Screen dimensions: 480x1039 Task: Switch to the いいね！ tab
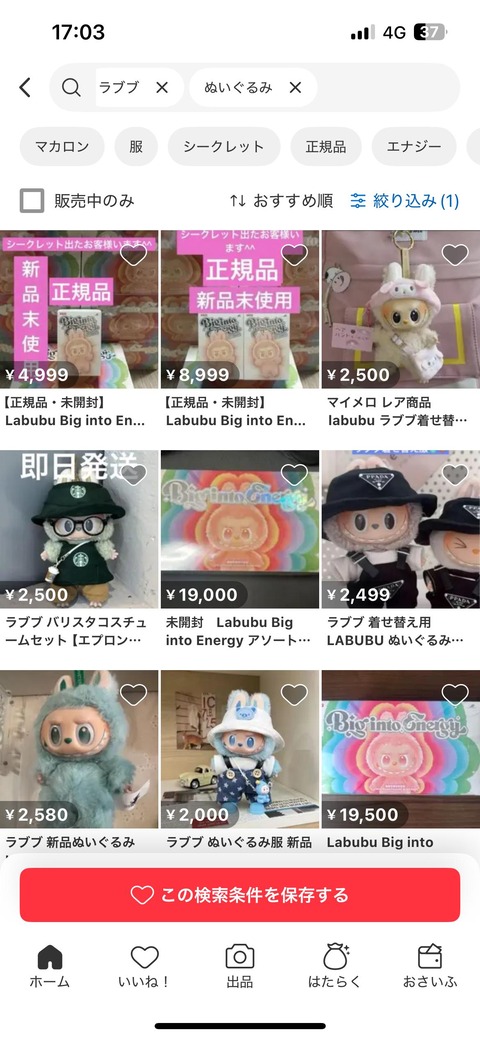[144, 967]
